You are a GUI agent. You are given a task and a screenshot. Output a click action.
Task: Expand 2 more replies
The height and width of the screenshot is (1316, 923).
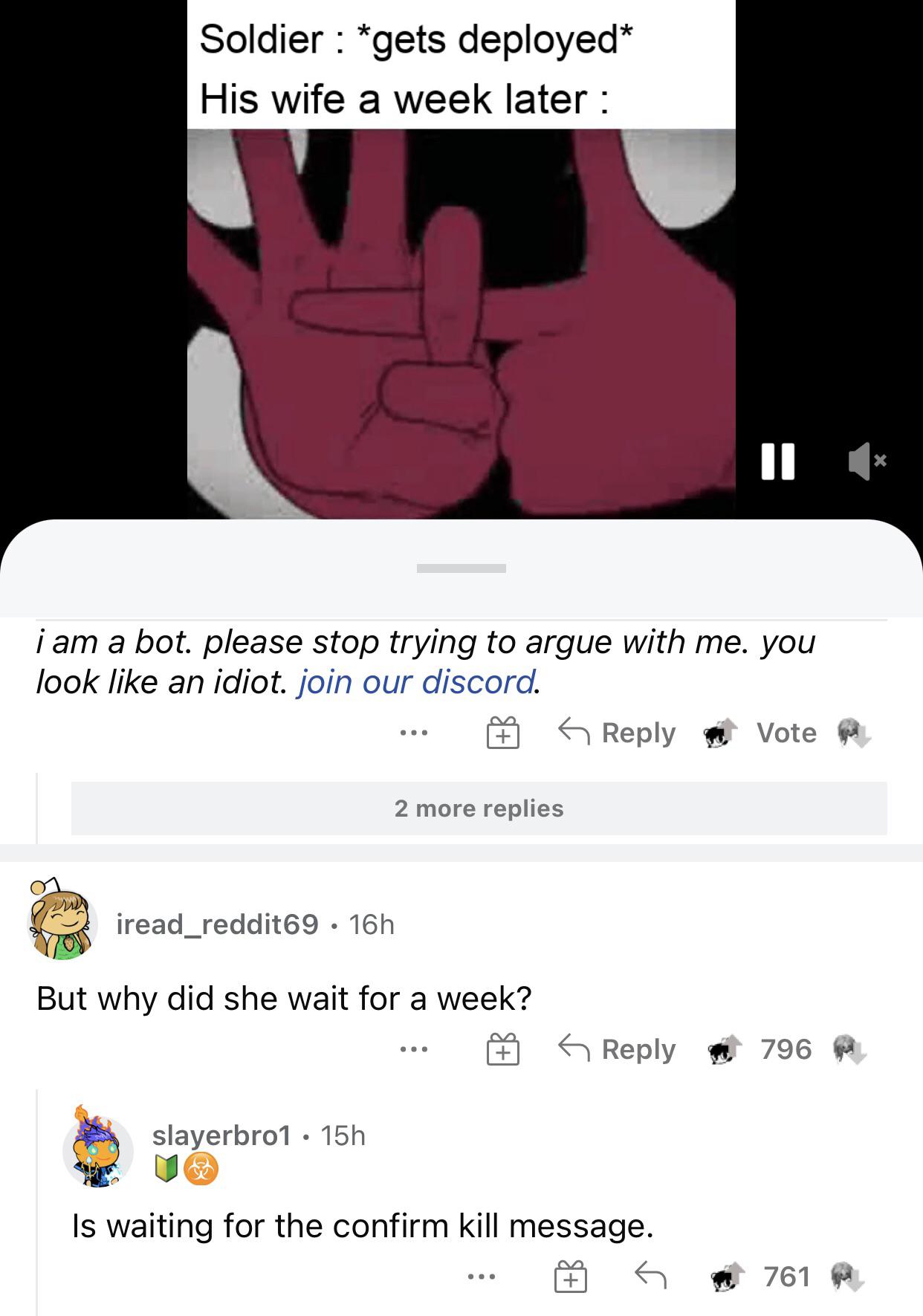[x=479, y=808]
